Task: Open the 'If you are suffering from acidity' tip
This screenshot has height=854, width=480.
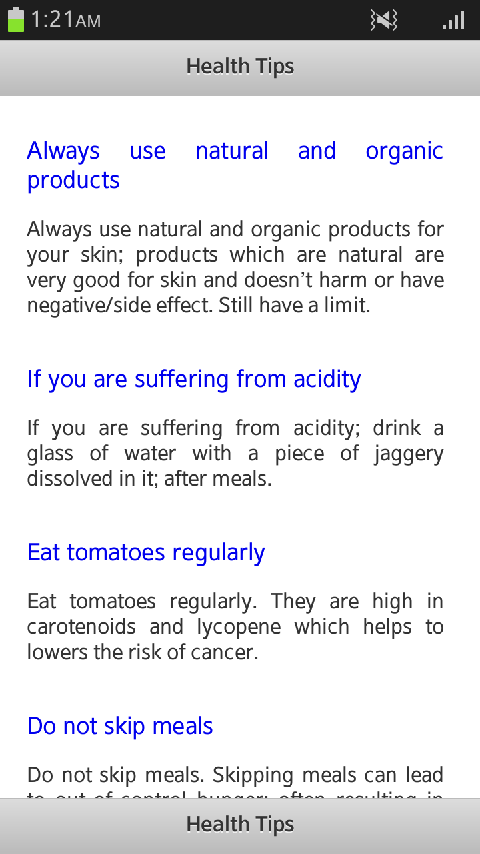Action: coord(194,380)
